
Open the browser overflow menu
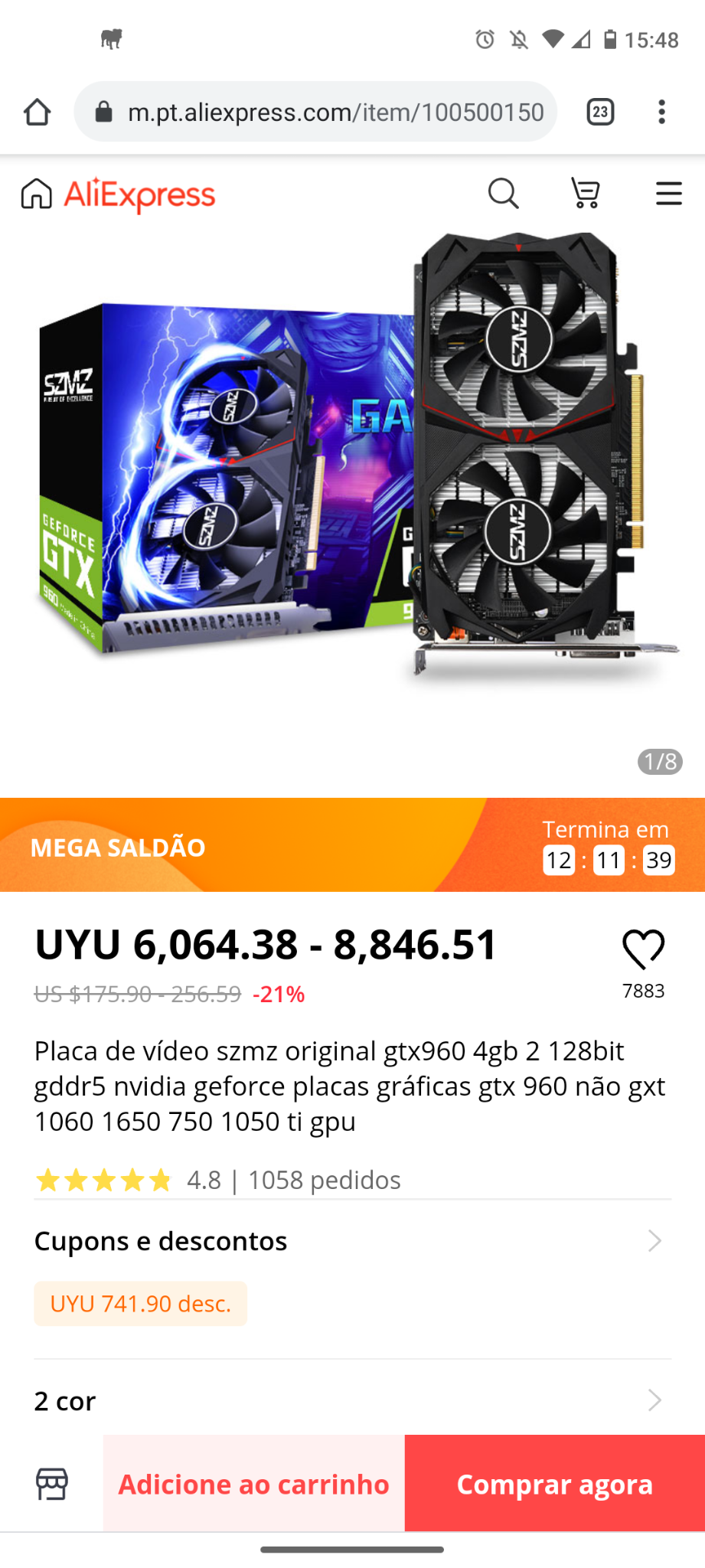coord(661,112)
